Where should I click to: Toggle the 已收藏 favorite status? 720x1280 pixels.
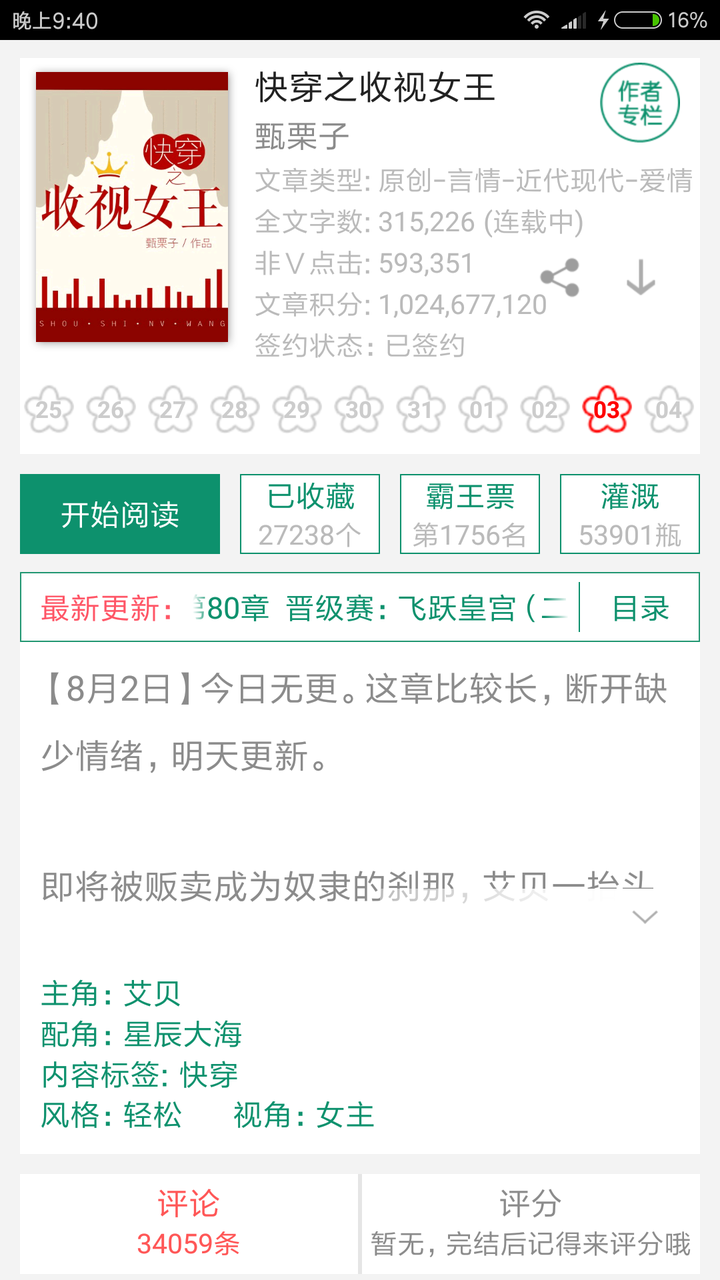click(311, 513)
